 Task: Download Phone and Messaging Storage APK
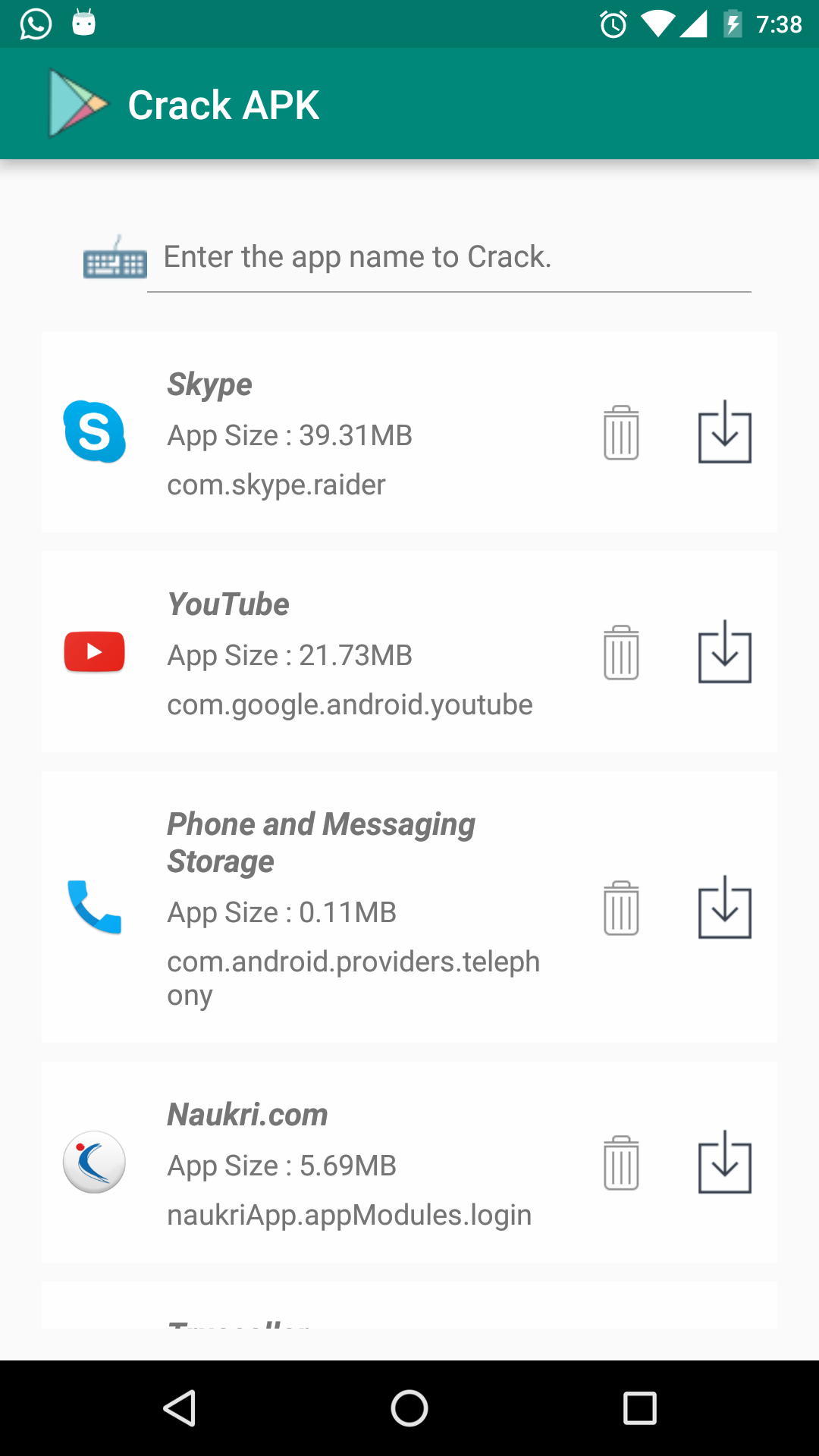tap(725, 907)
